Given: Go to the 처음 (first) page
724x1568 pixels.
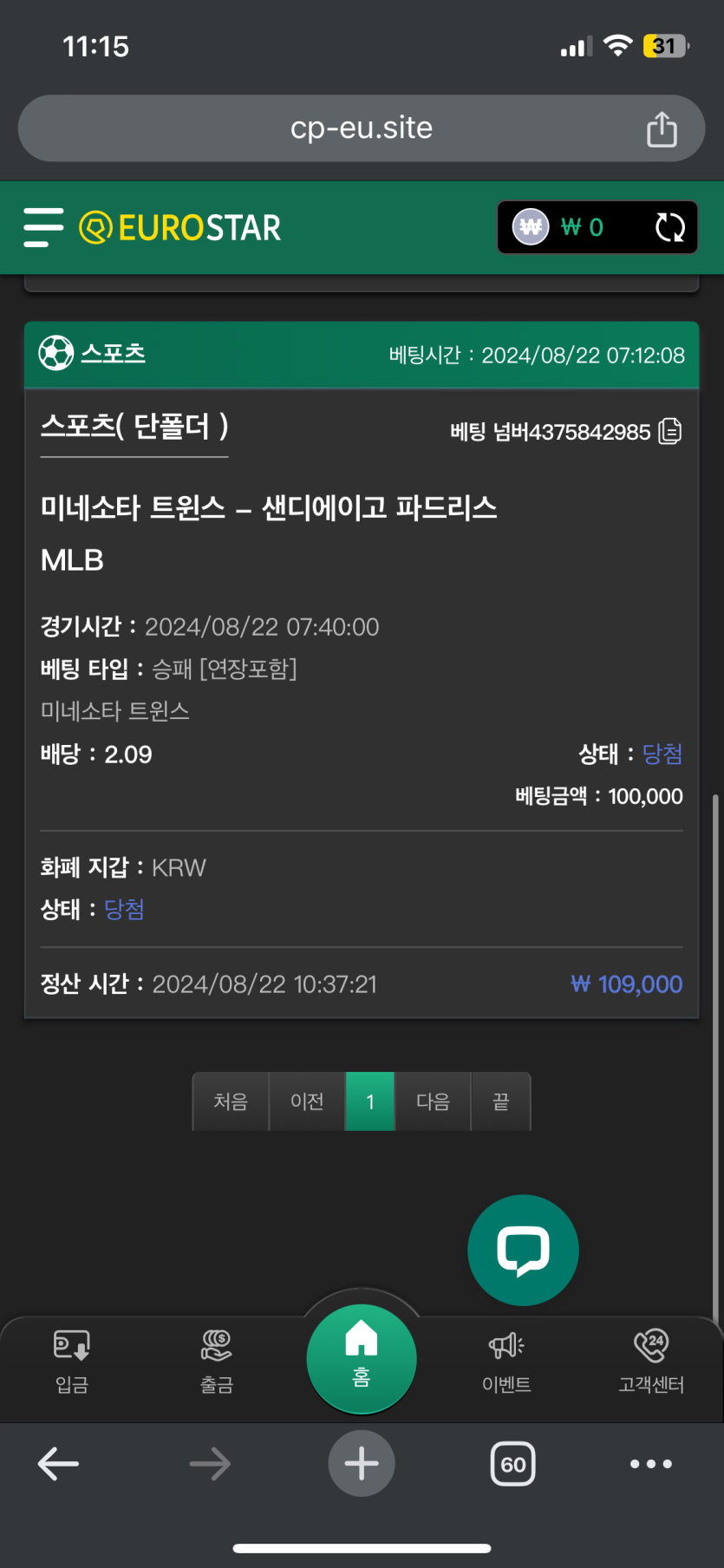Looking at the screenshot, I should 231,1101.
